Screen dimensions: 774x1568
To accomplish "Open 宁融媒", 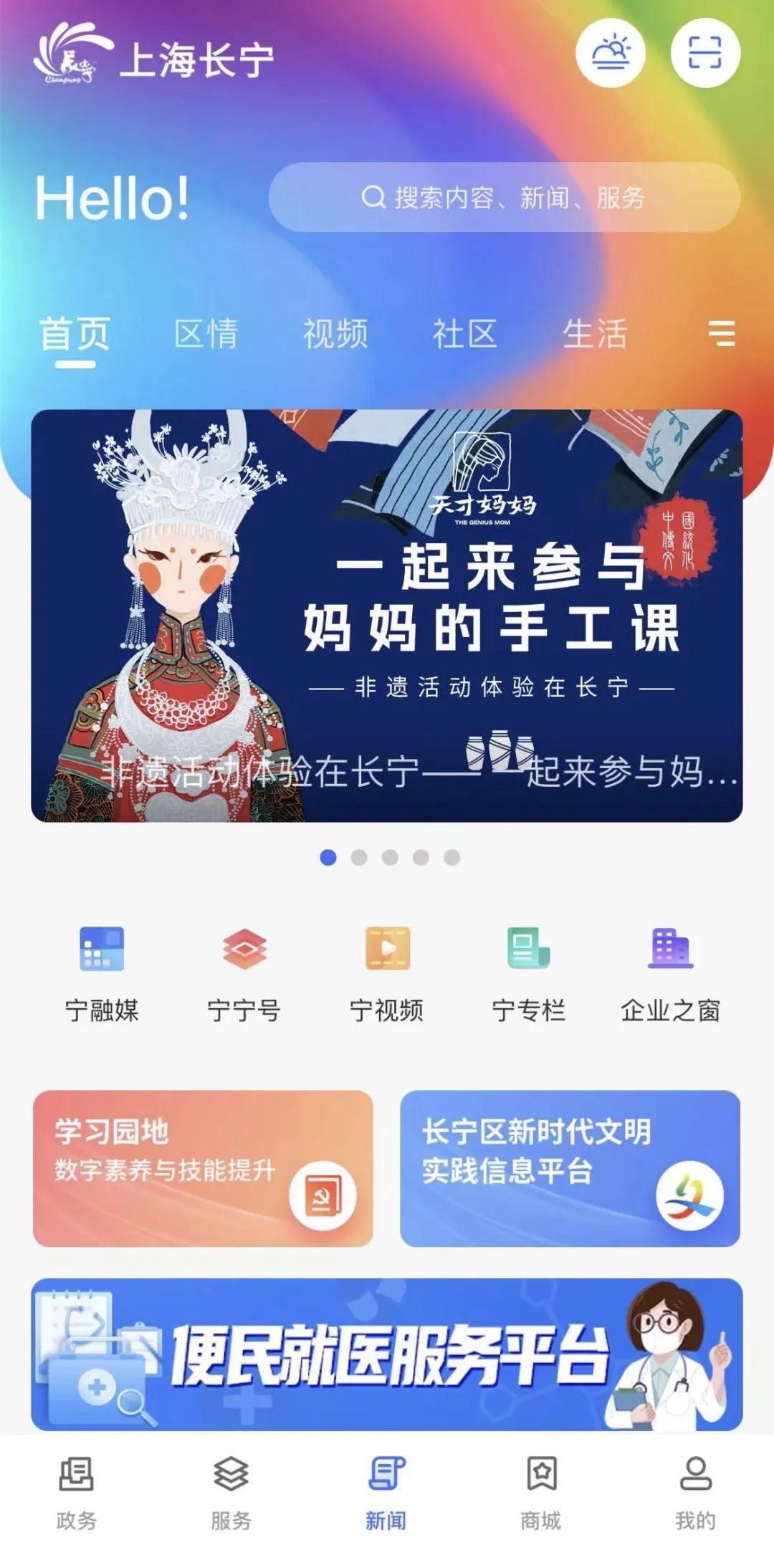I will coord(102,972).
